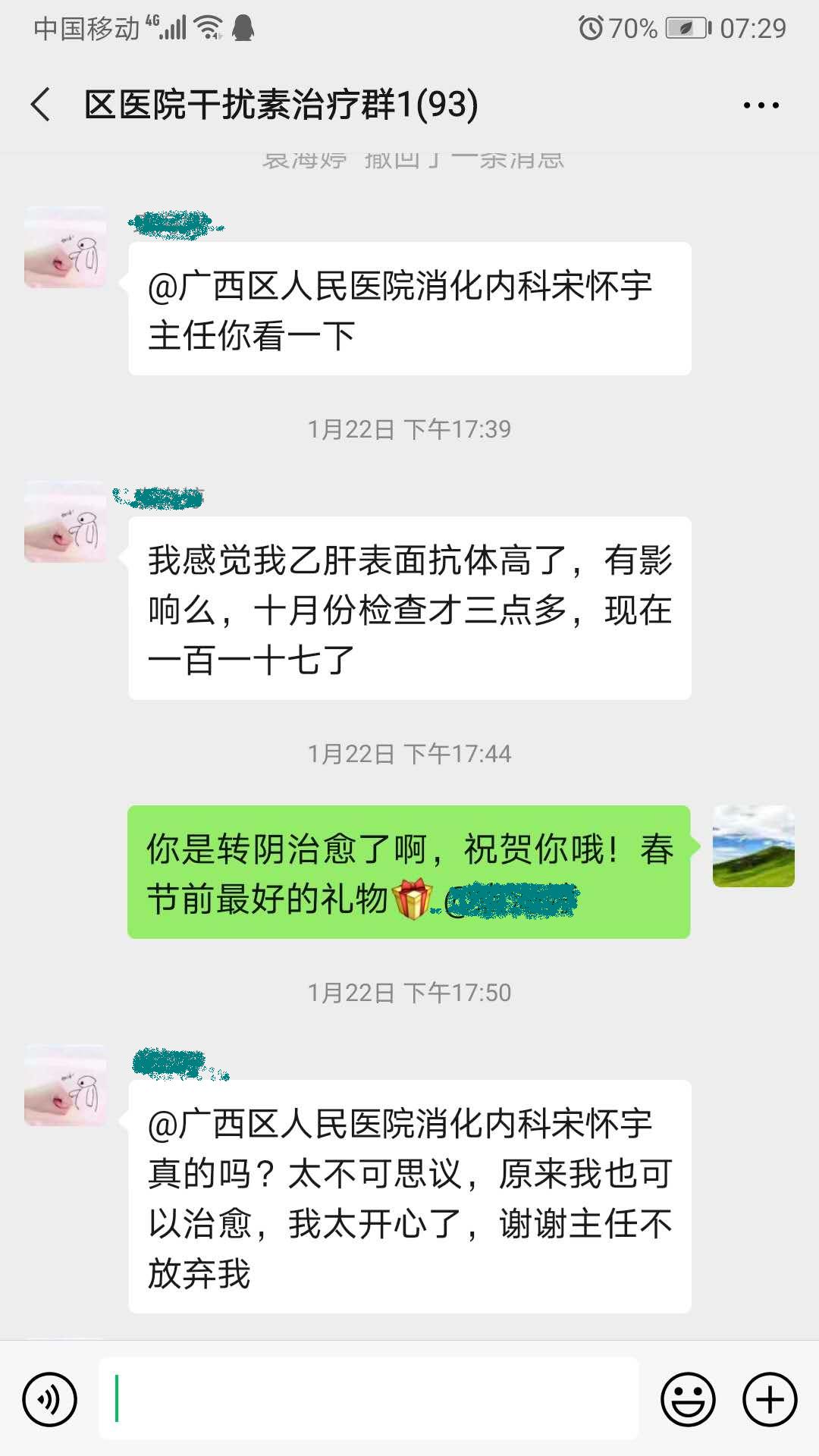Tap the WiFi icon in the status bar
819x1456 pixels.
tap(207, 27)
